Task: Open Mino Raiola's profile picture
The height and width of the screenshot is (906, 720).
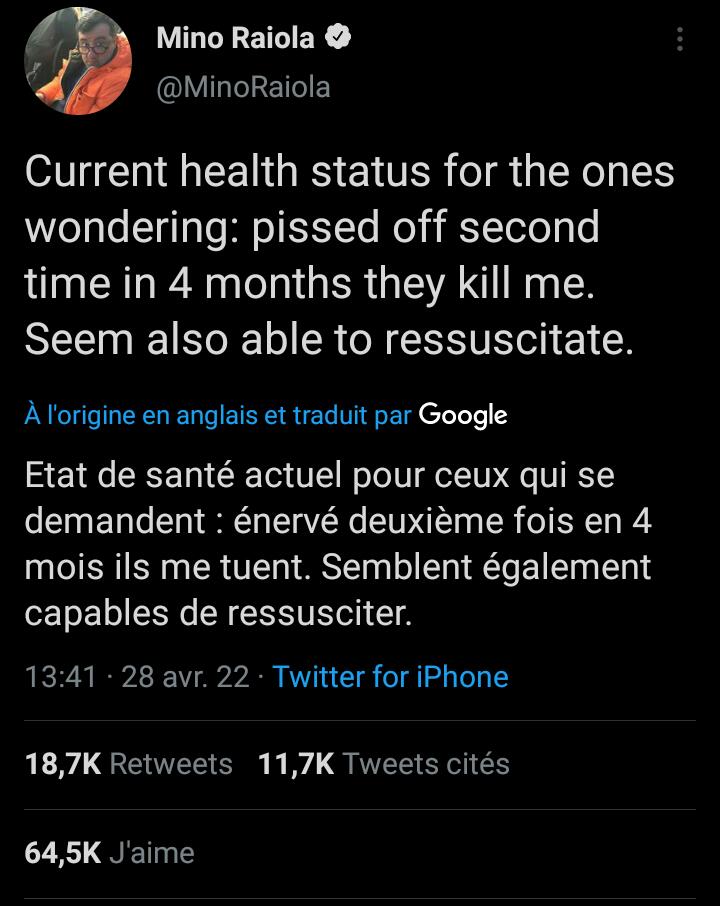Action: pos(78,62)
